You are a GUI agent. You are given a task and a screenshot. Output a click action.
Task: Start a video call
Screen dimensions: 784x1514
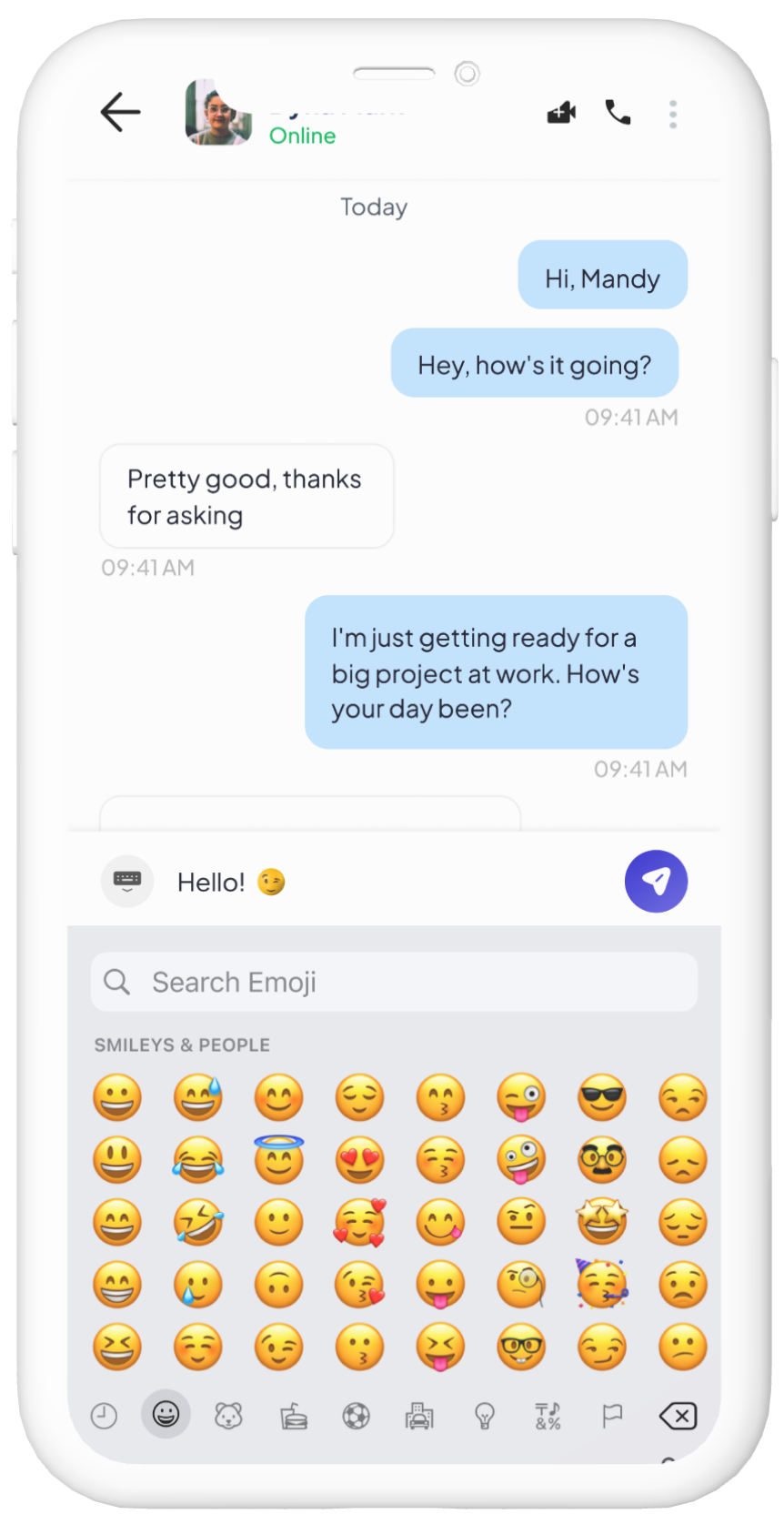[561, 113]
